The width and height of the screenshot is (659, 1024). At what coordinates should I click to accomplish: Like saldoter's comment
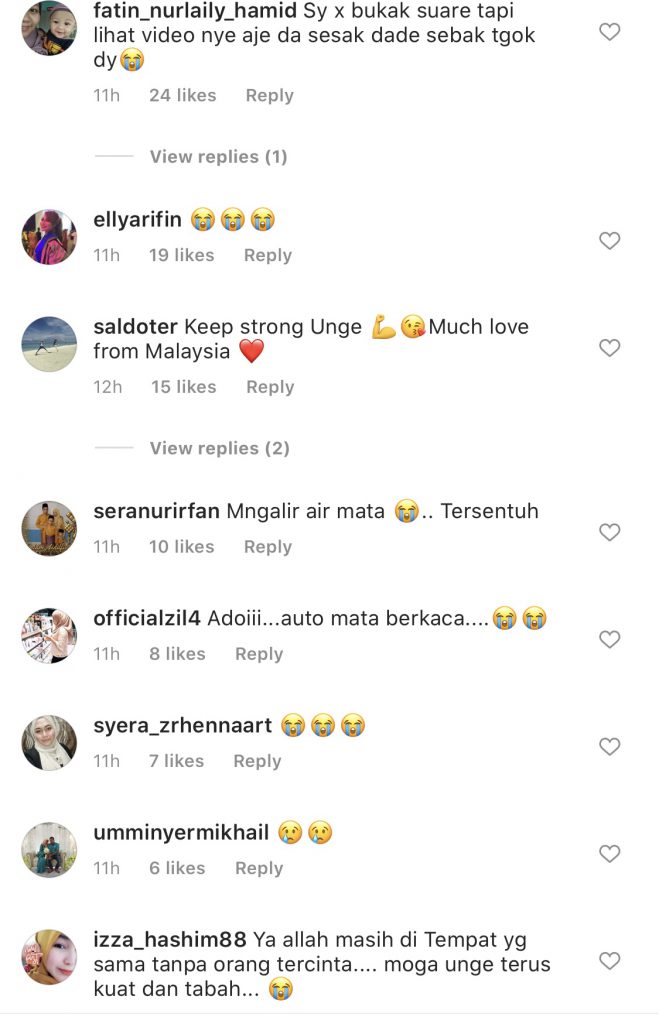pyautogui.click(x=609, y=348)
